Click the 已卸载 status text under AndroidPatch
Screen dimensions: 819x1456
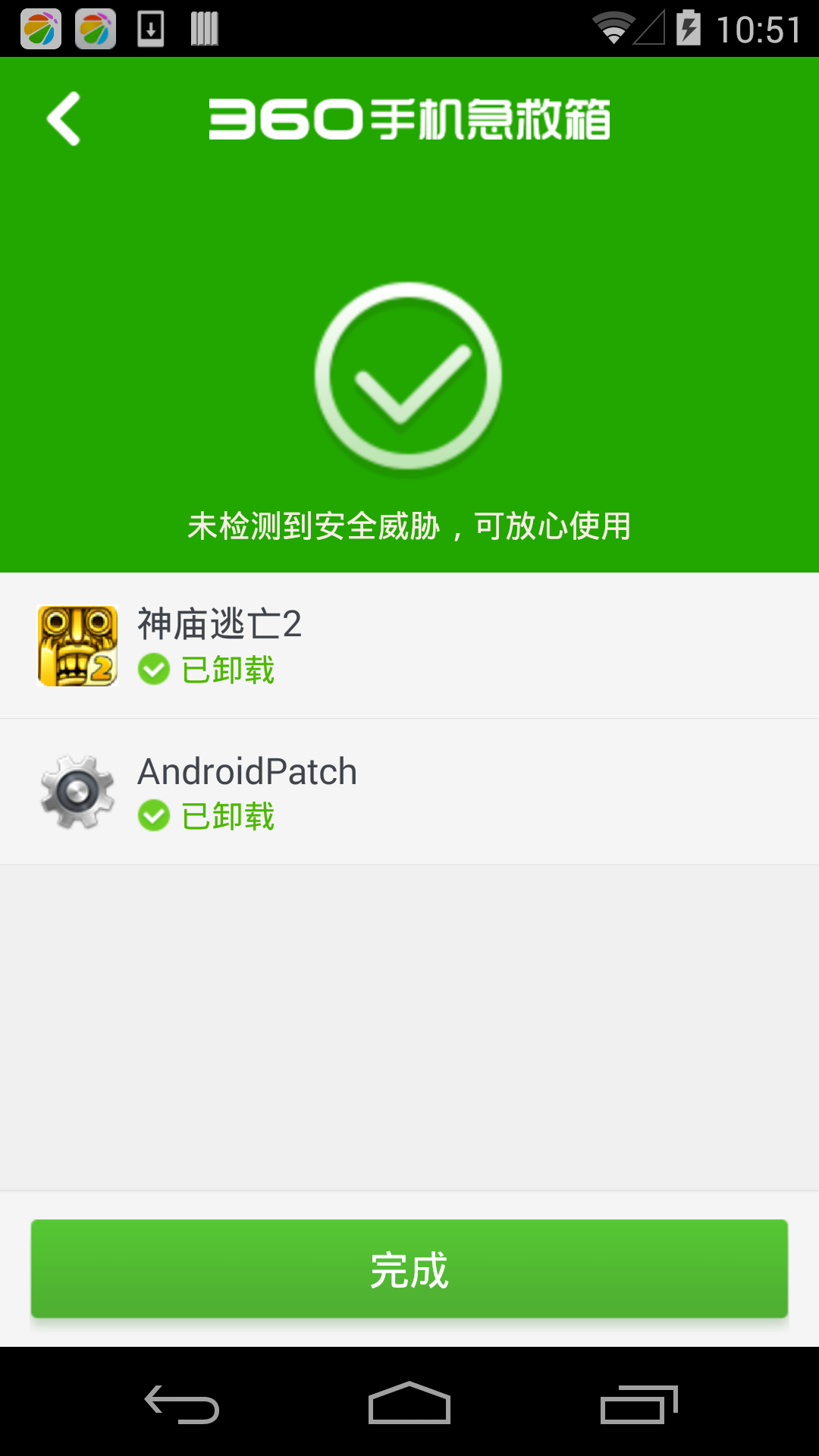[227, 817]
